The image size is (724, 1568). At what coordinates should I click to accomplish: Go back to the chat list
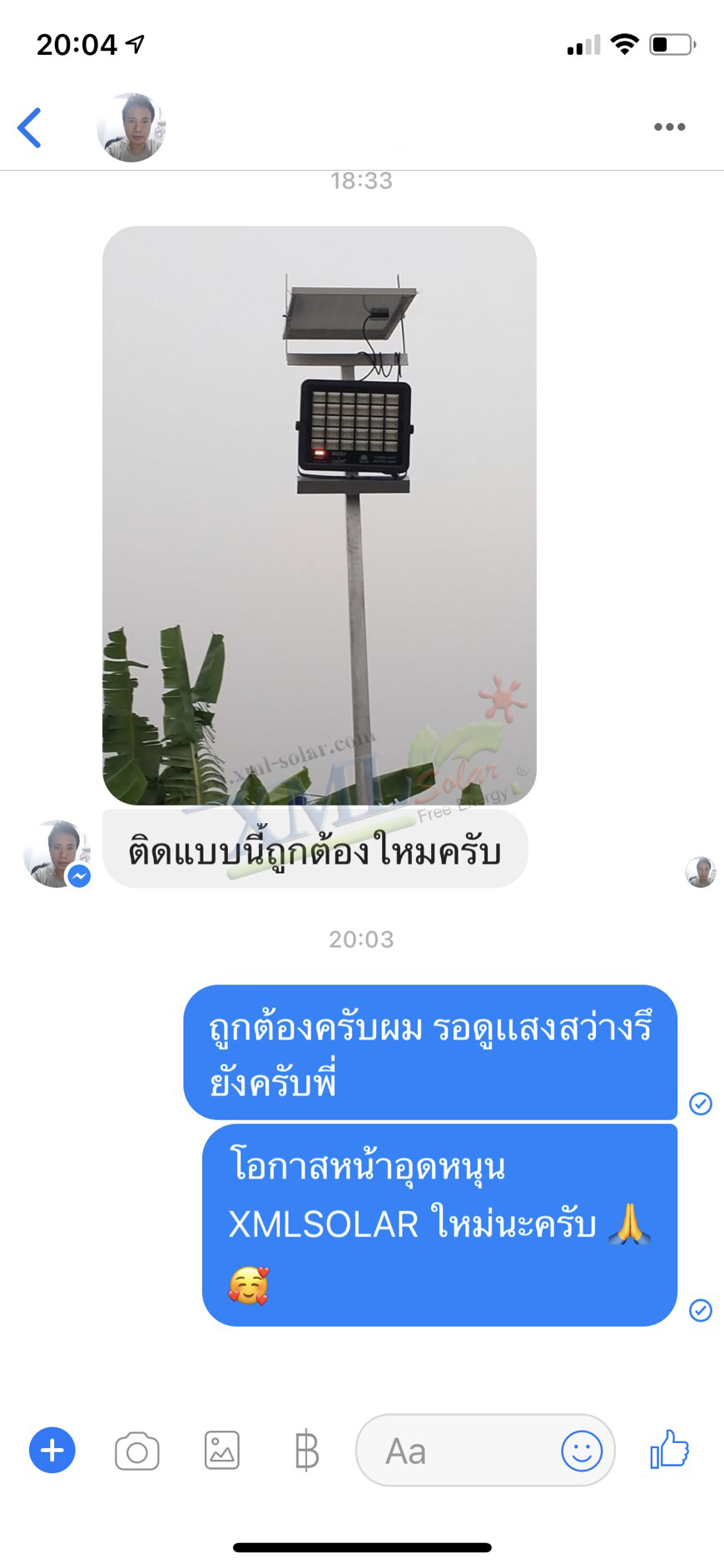click(x=29, y=127)
